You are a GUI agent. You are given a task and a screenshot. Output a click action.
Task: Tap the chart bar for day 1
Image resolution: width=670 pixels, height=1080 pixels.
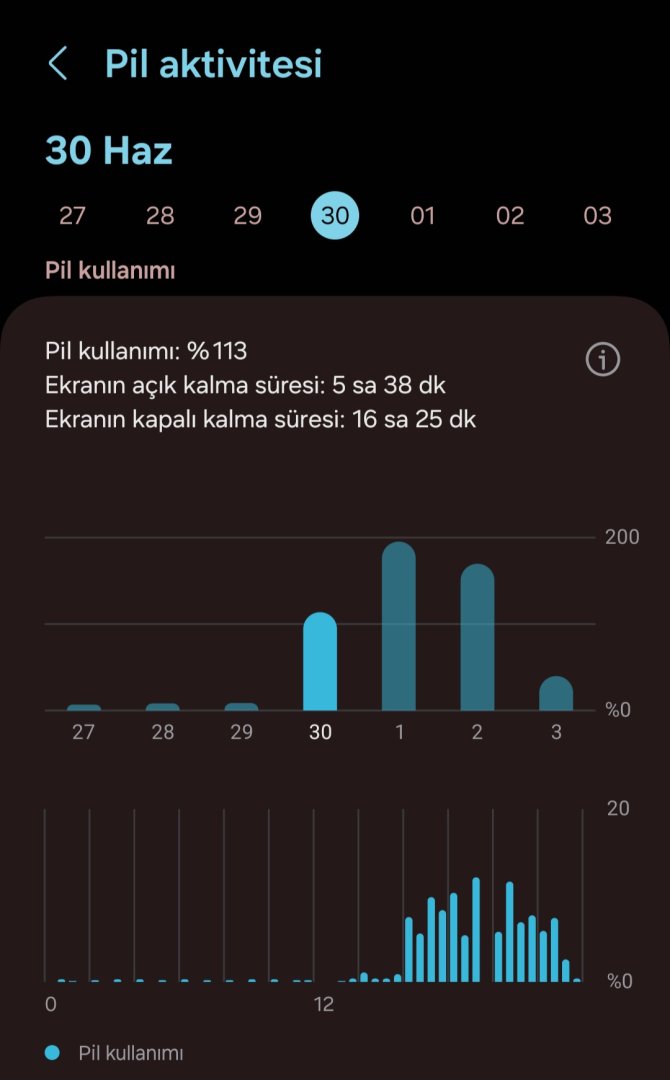tap(399, 628)
